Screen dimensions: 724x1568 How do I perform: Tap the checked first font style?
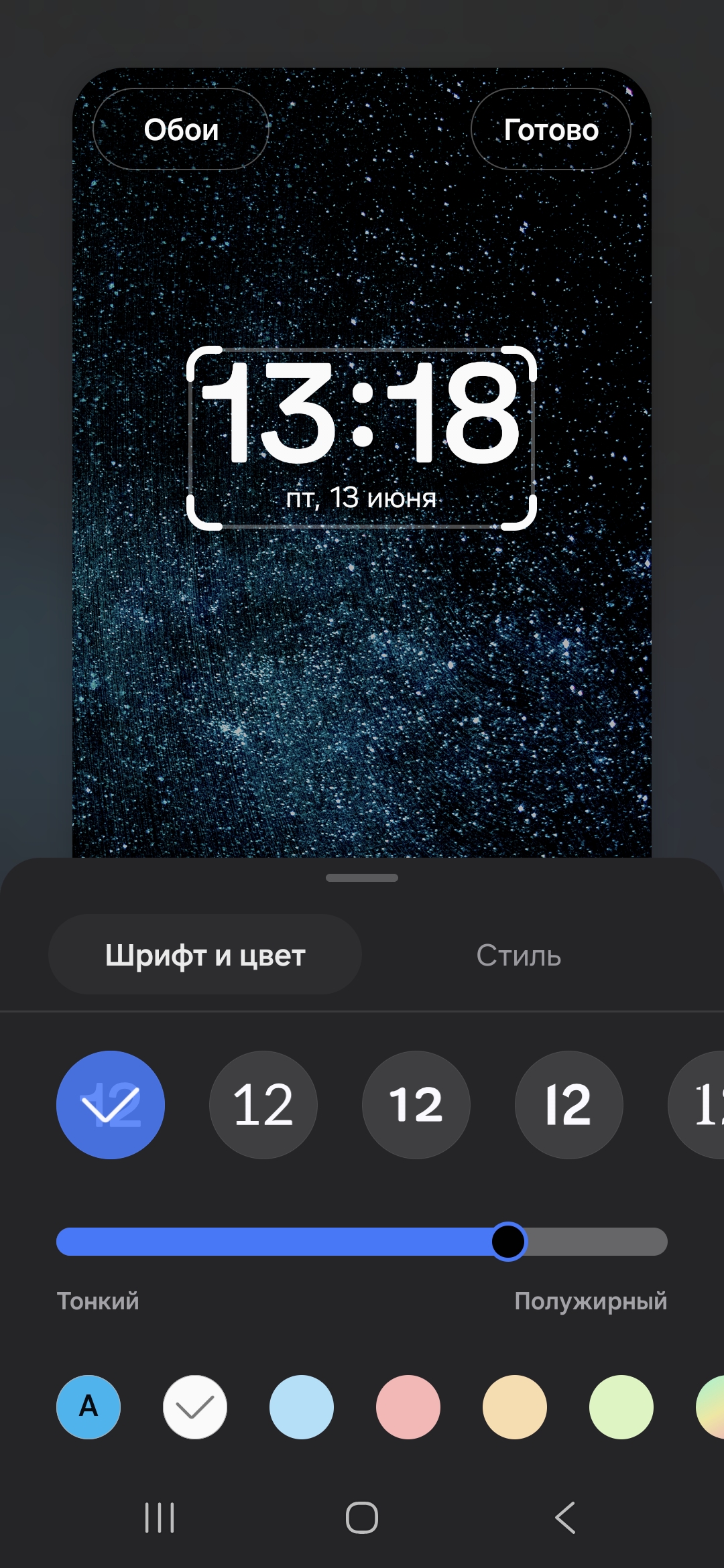coord(111,1105)
